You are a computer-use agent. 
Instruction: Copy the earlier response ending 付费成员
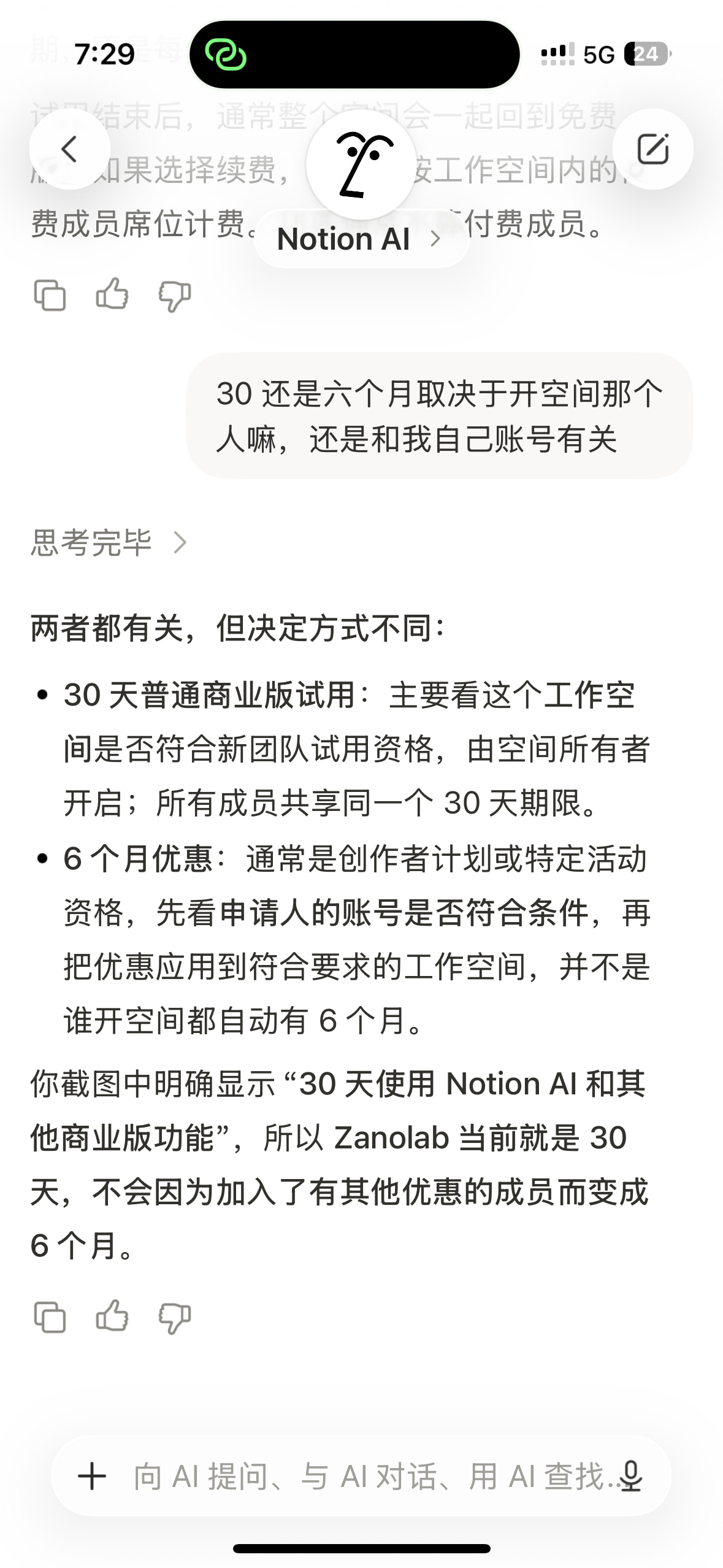point(50,295)
